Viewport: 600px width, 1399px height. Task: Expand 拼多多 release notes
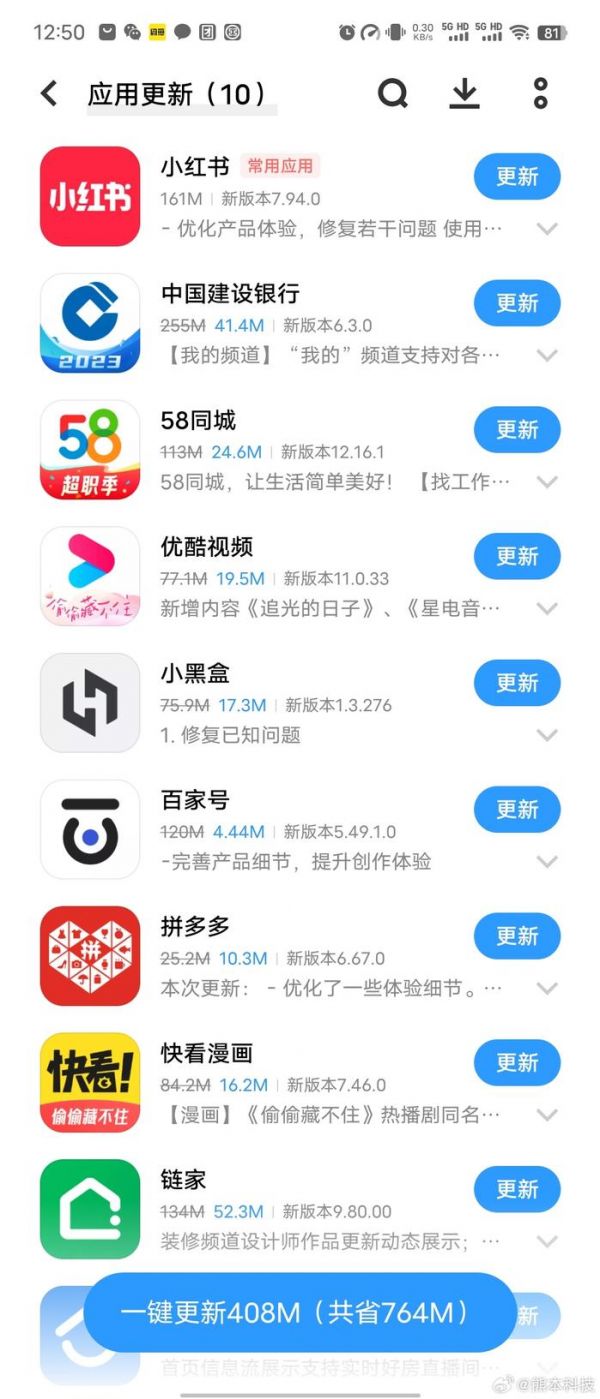[546, 988]
